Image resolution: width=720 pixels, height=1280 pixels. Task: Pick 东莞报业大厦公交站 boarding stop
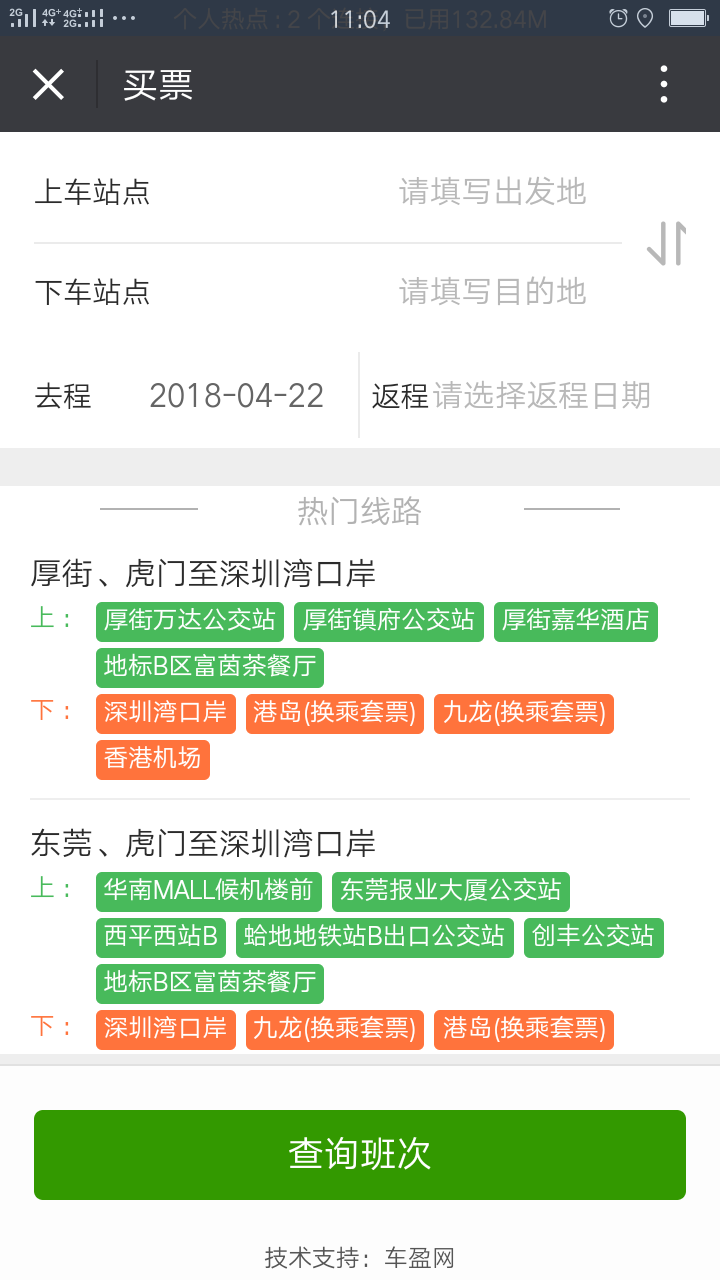point(451,891)
